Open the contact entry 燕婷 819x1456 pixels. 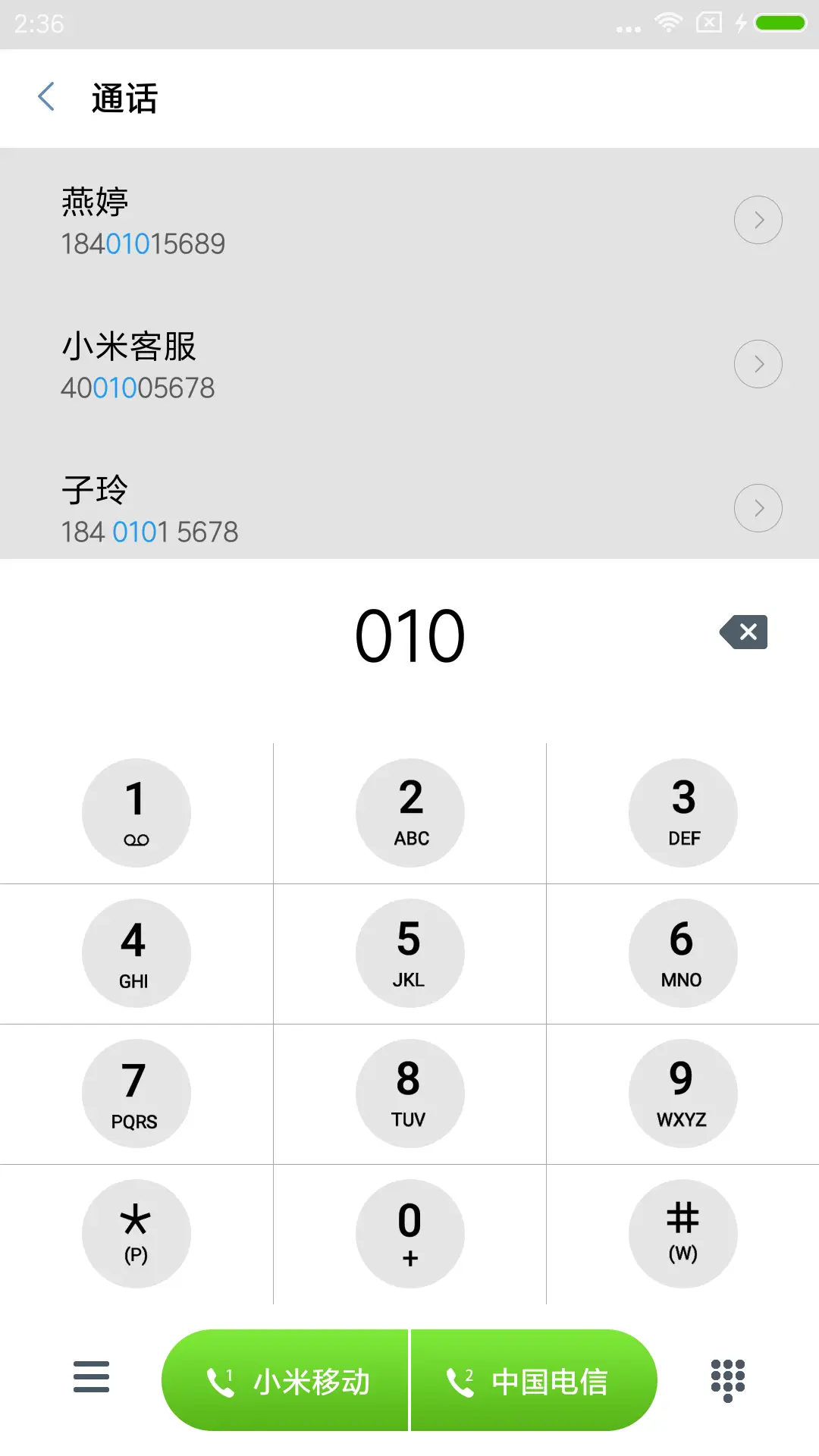pos(303,220)
